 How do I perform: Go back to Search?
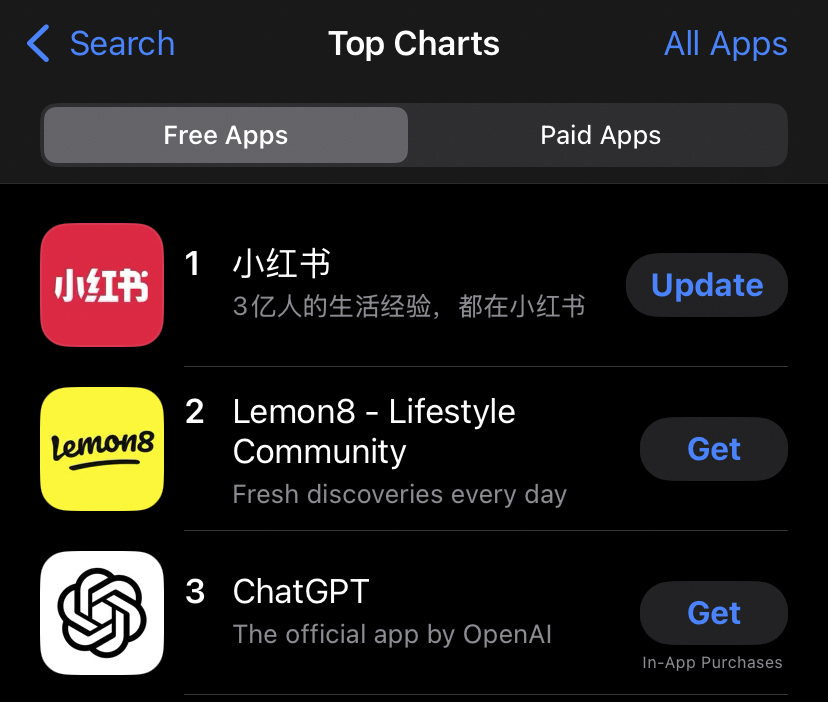[100, 44]
